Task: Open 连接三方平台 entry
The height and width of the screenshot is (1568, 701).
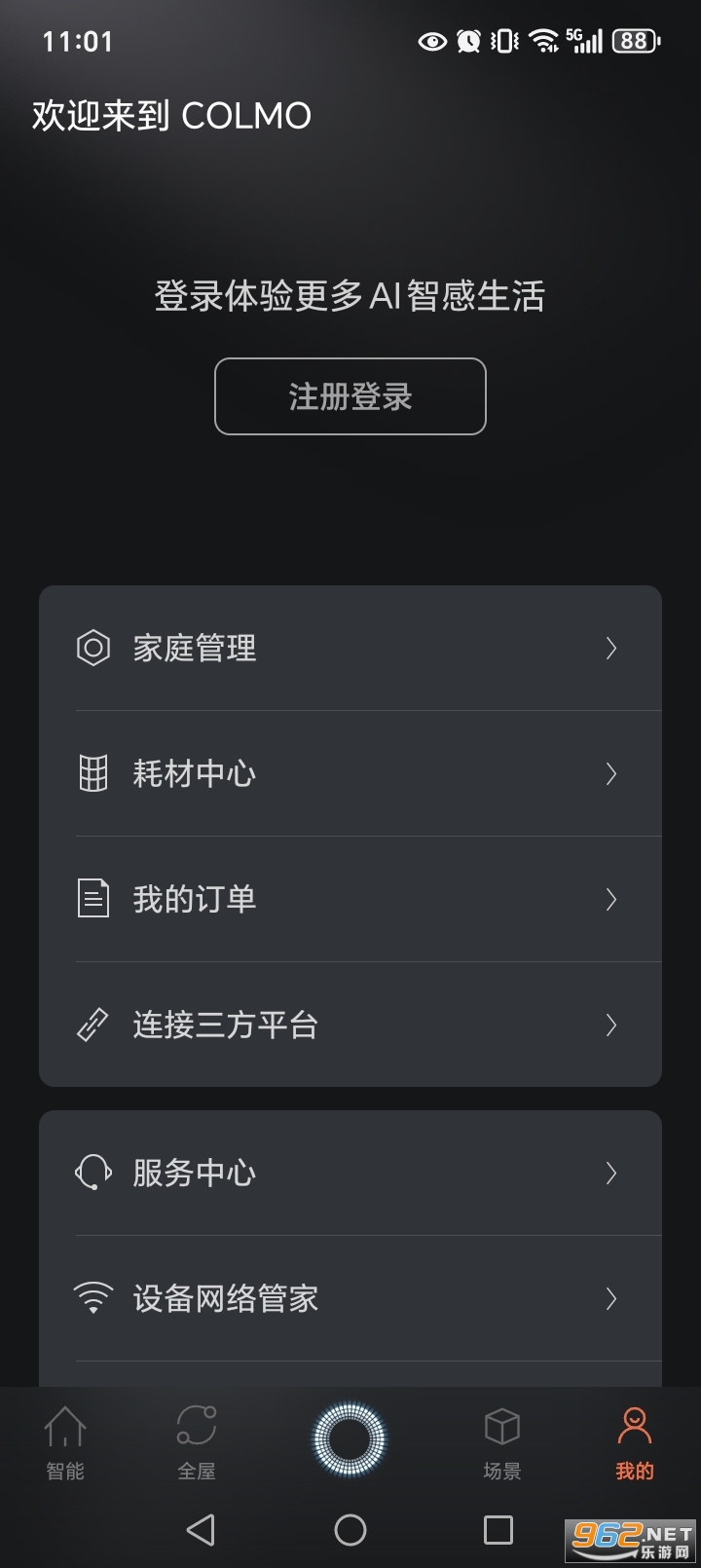Action: tap(224, 1025)
